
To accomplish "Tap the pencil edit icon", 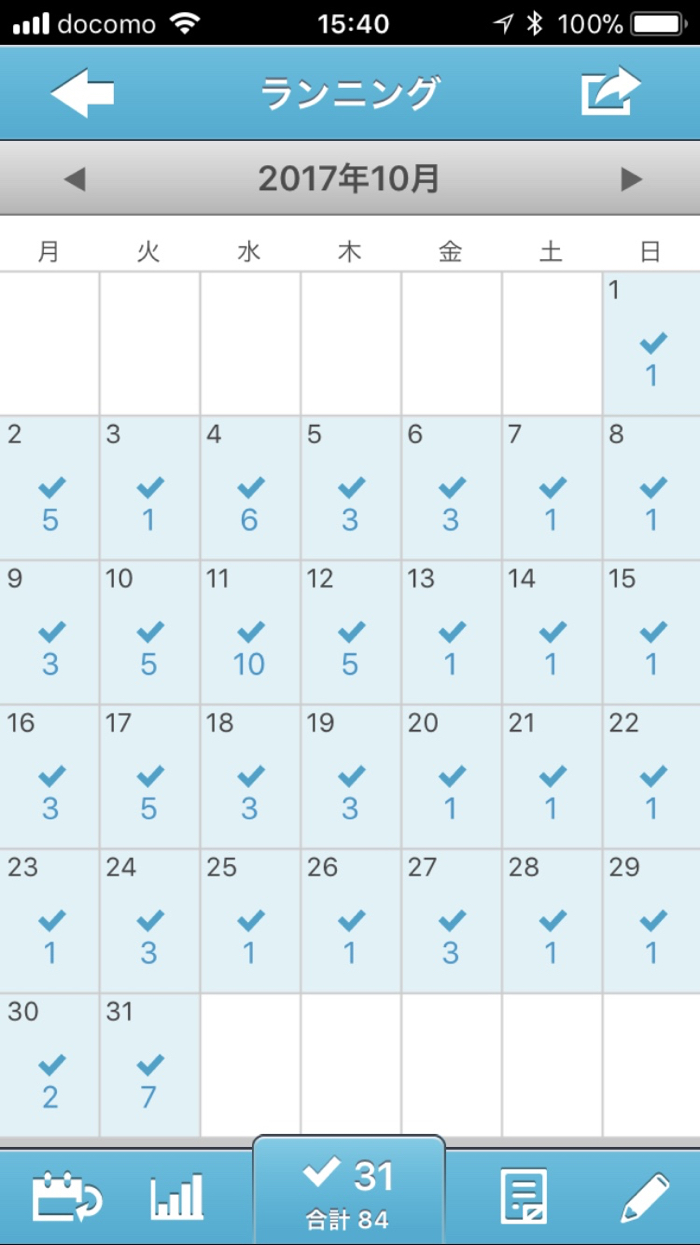I will (x=644, y=1196).
